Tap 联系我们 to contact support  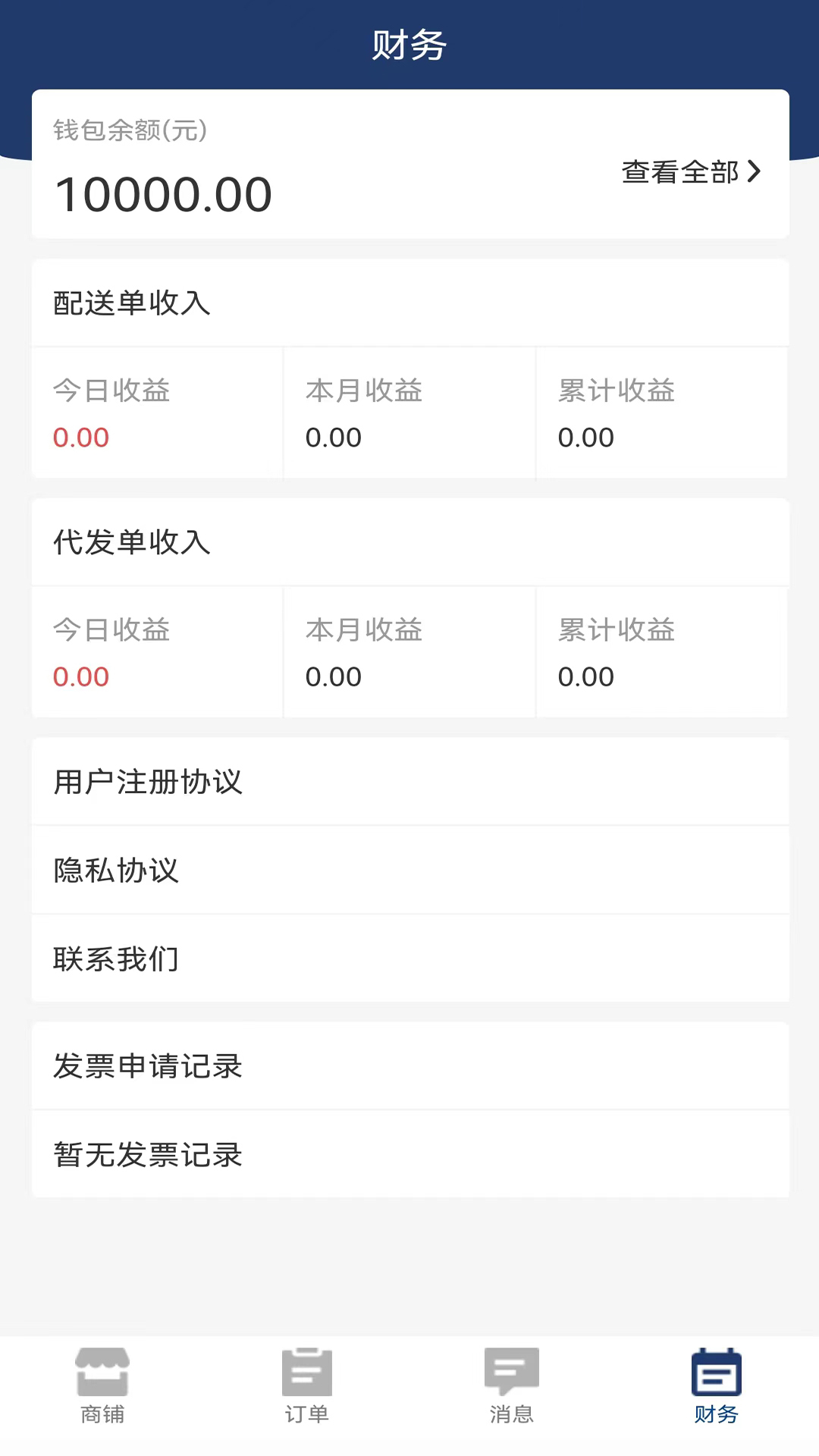tap(409, 959)
